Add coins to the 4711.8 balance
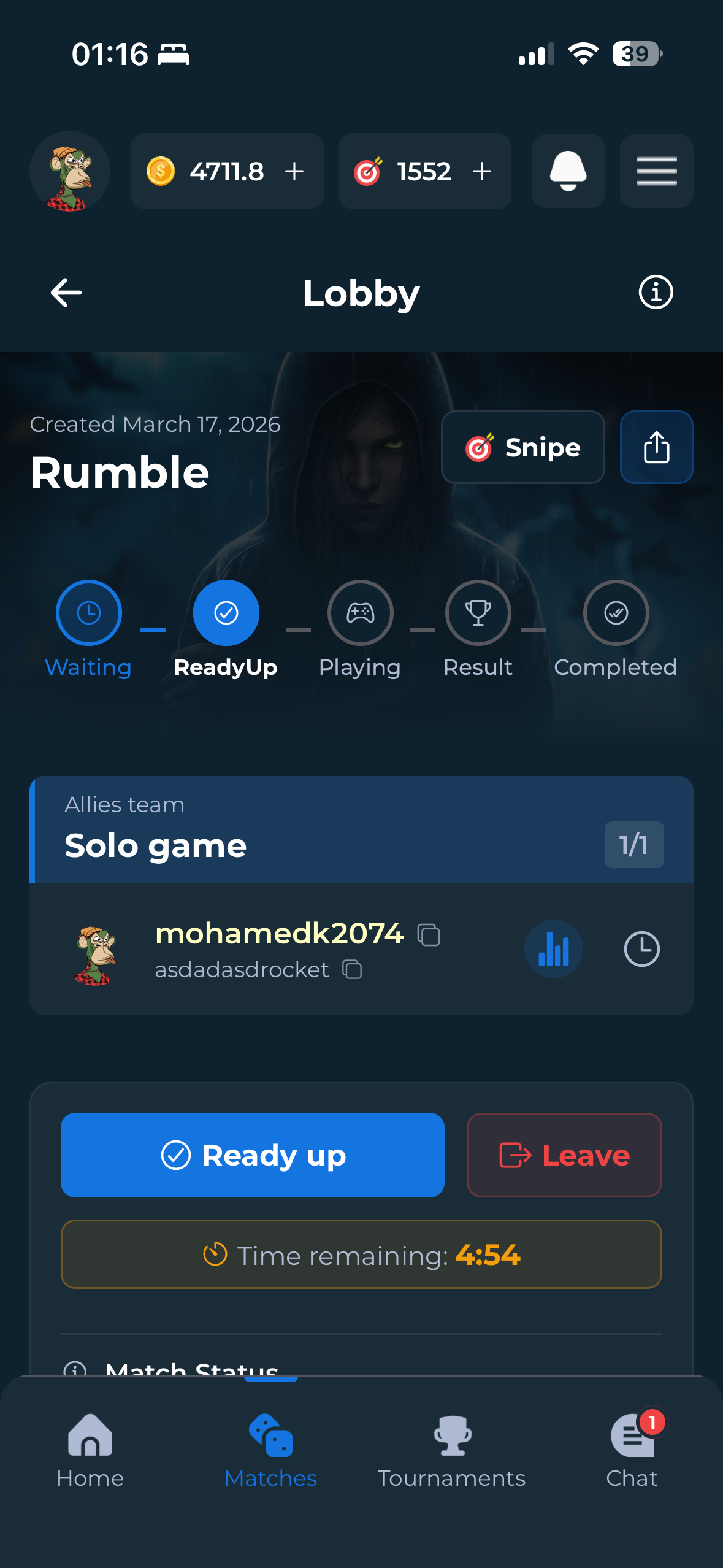This screenshot has height=1568, width=723. [x=295, y=171]
